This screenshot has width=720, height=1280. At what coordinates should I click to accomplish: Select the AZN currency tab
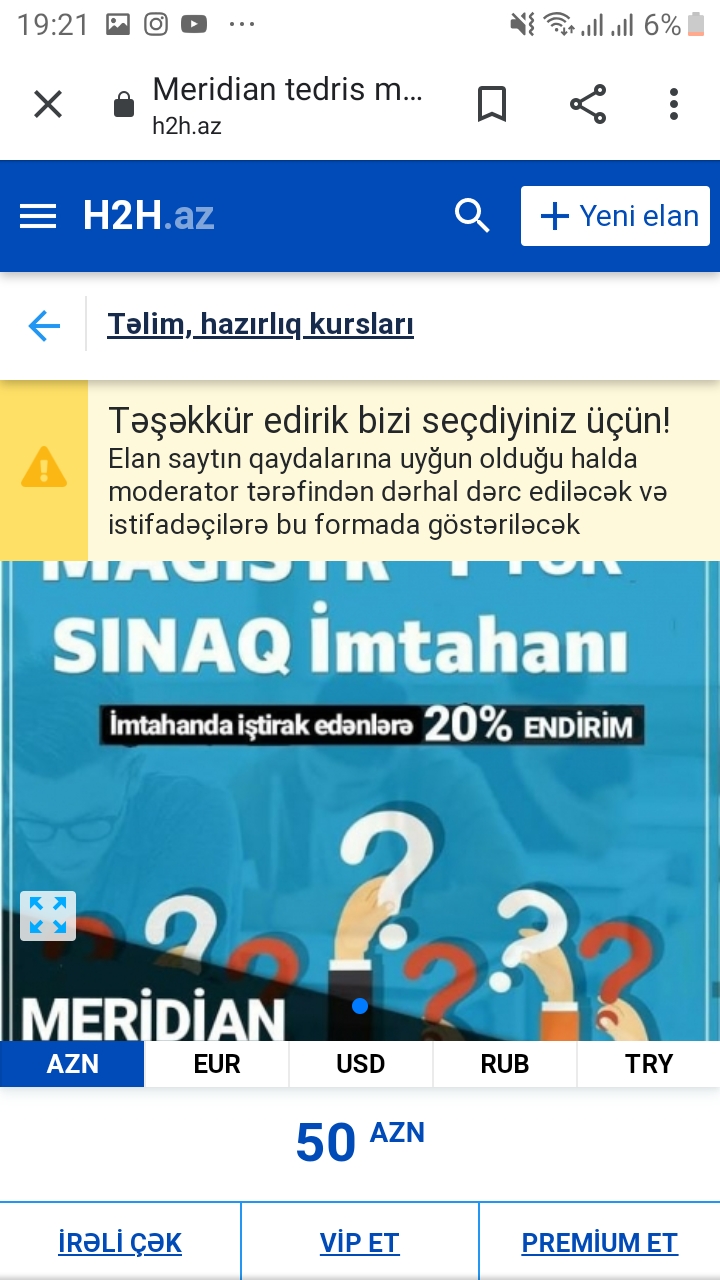point(72,1064)
